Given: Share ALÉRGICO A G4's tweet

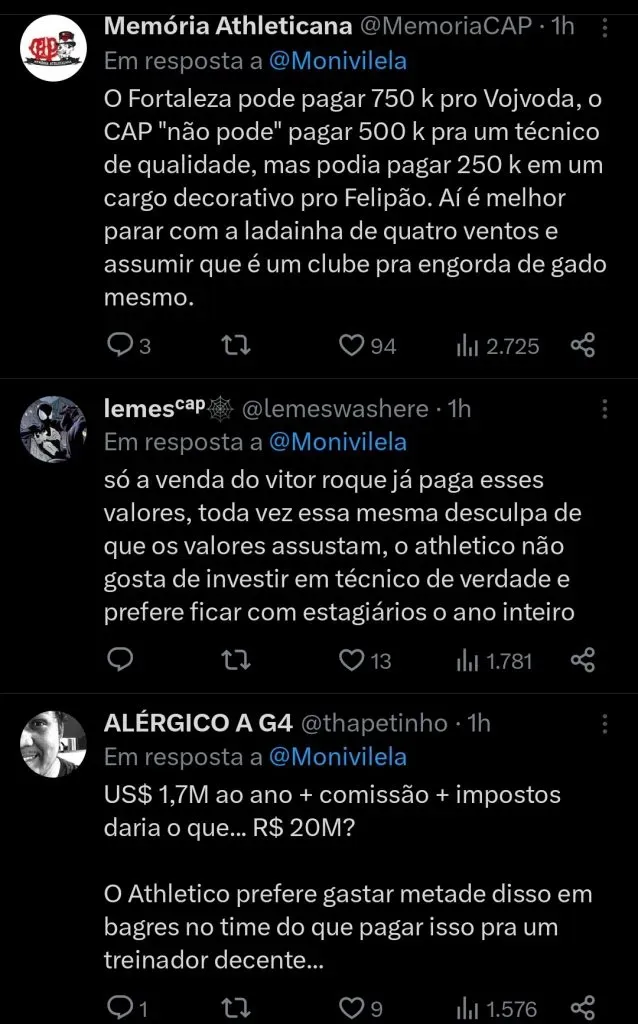Looking at the screenshot, I should tap(583, 1008).
